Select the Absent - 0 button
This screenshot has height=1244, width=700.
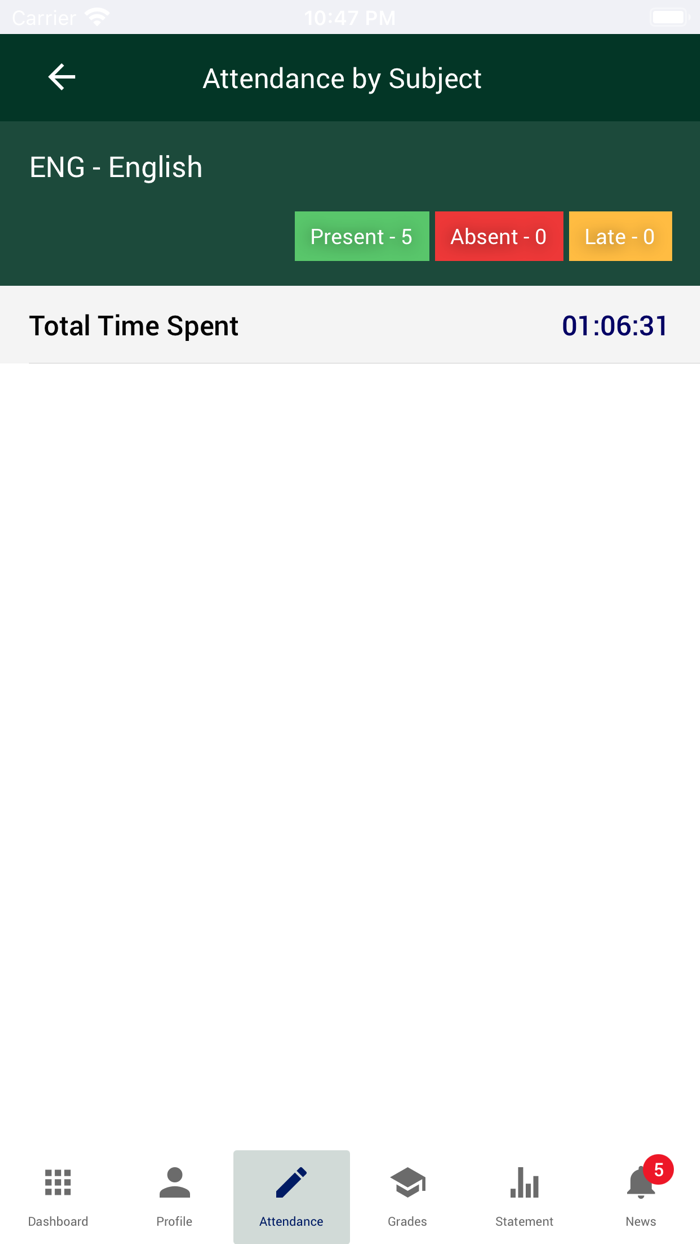pos(498,237)
